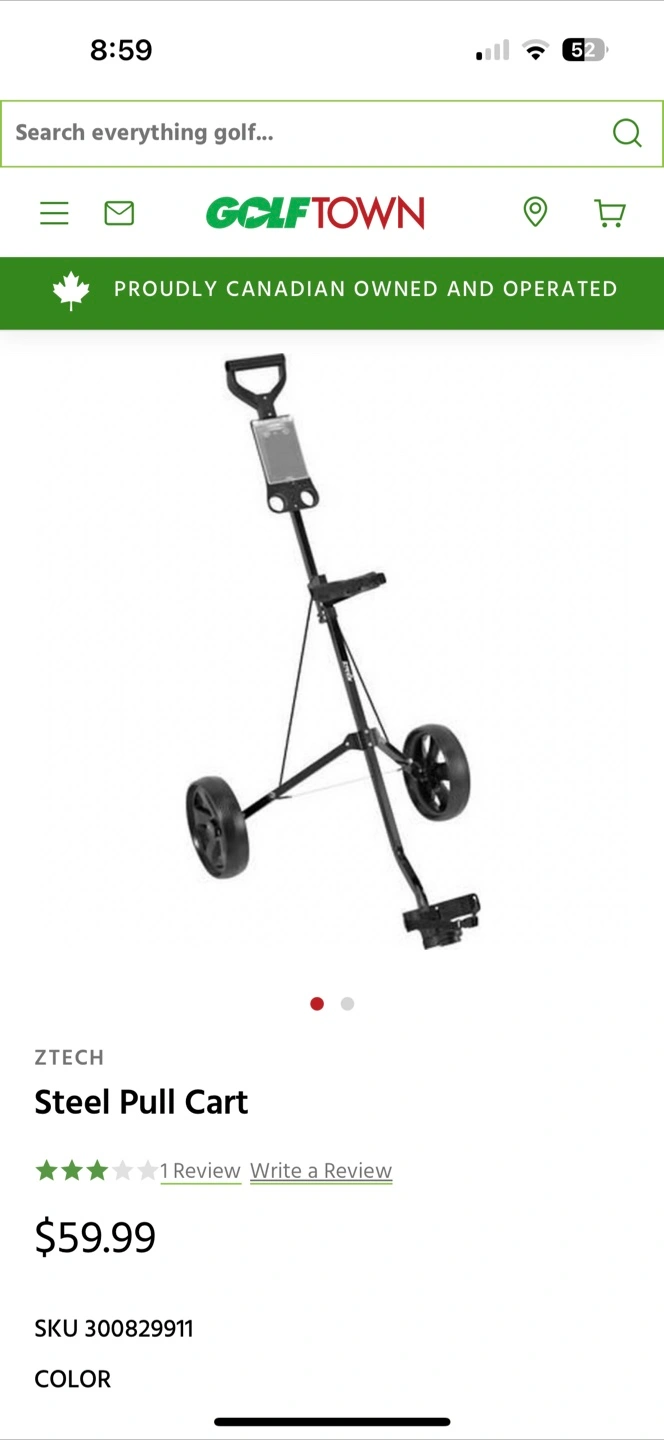Tap Write a Review link
Image resolution: width=664 pixels, height=1440 pixels.
pos(321,1171)
